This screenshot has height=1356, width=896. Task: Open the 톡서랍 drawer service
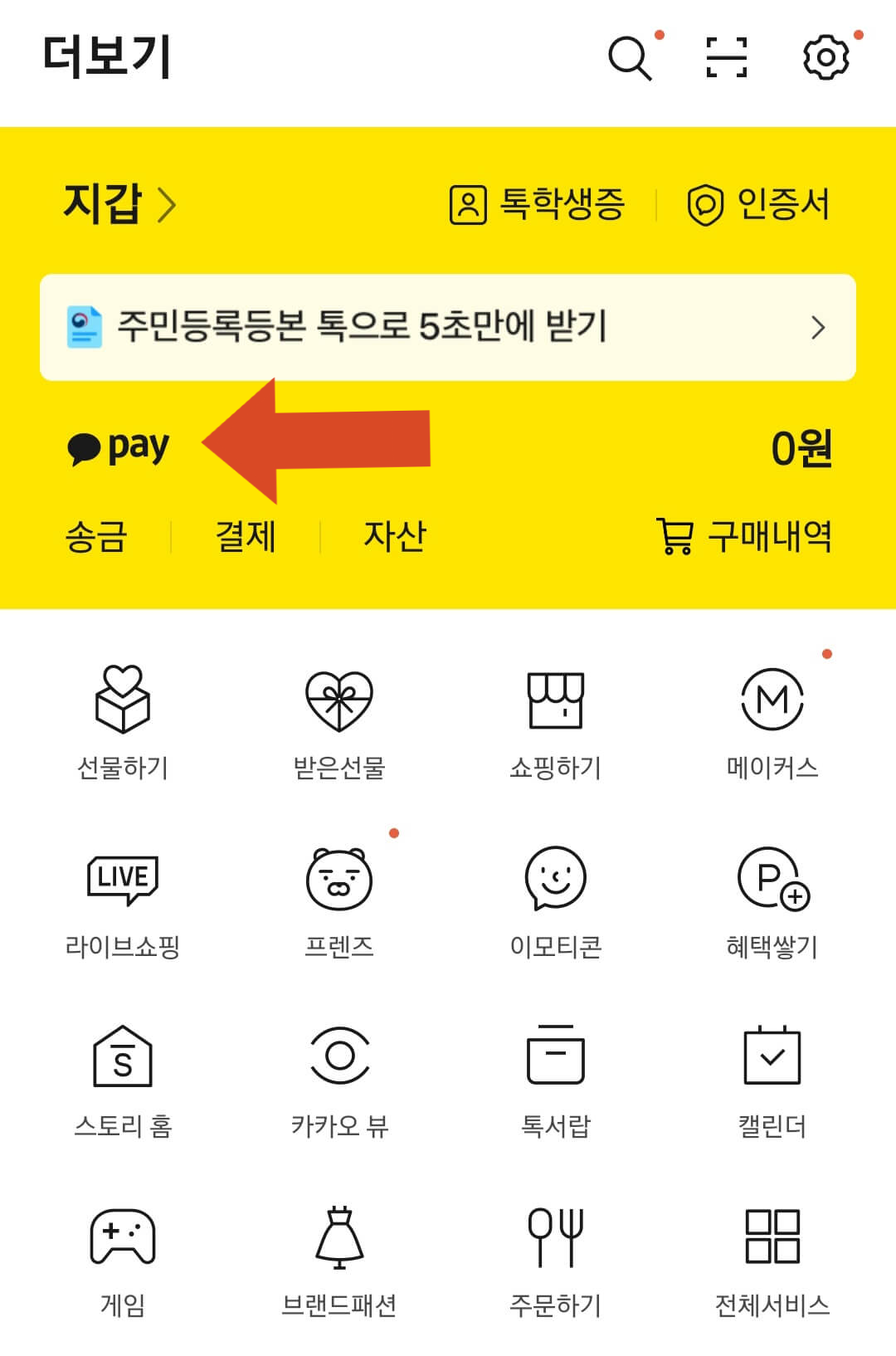point(554,1079)
